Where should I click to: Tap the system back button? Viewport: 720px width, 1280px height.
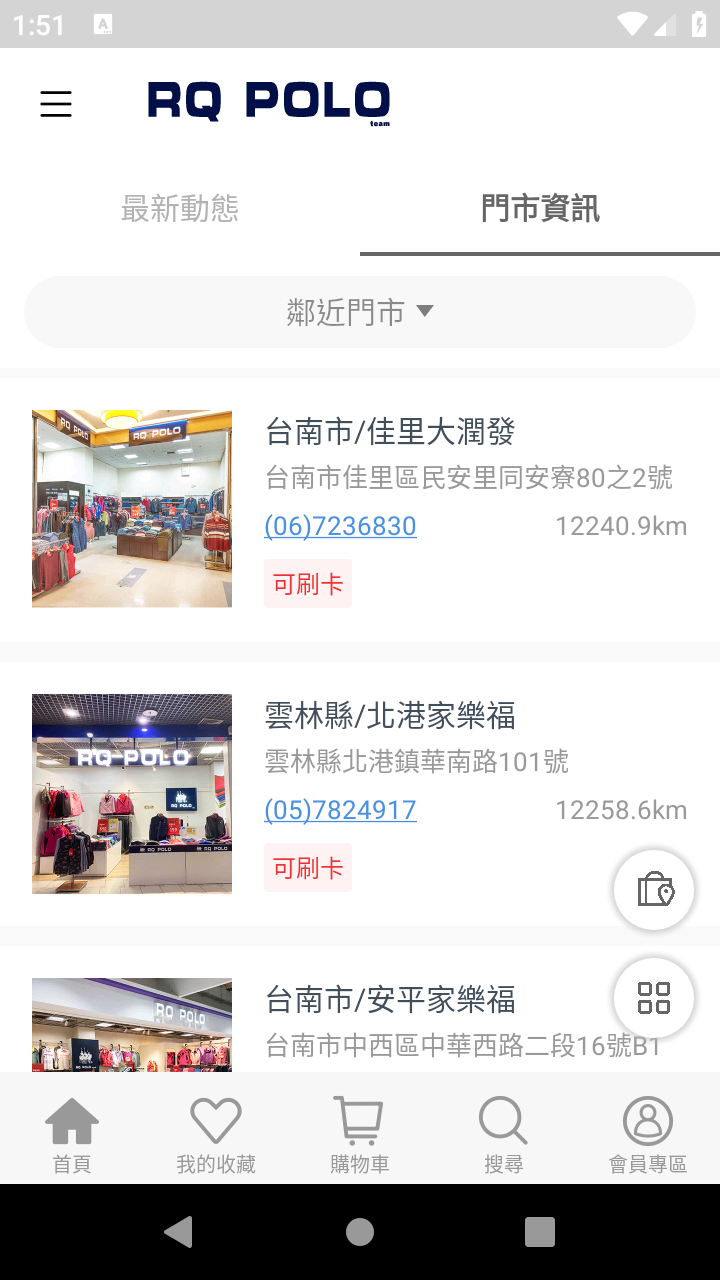180,1232
